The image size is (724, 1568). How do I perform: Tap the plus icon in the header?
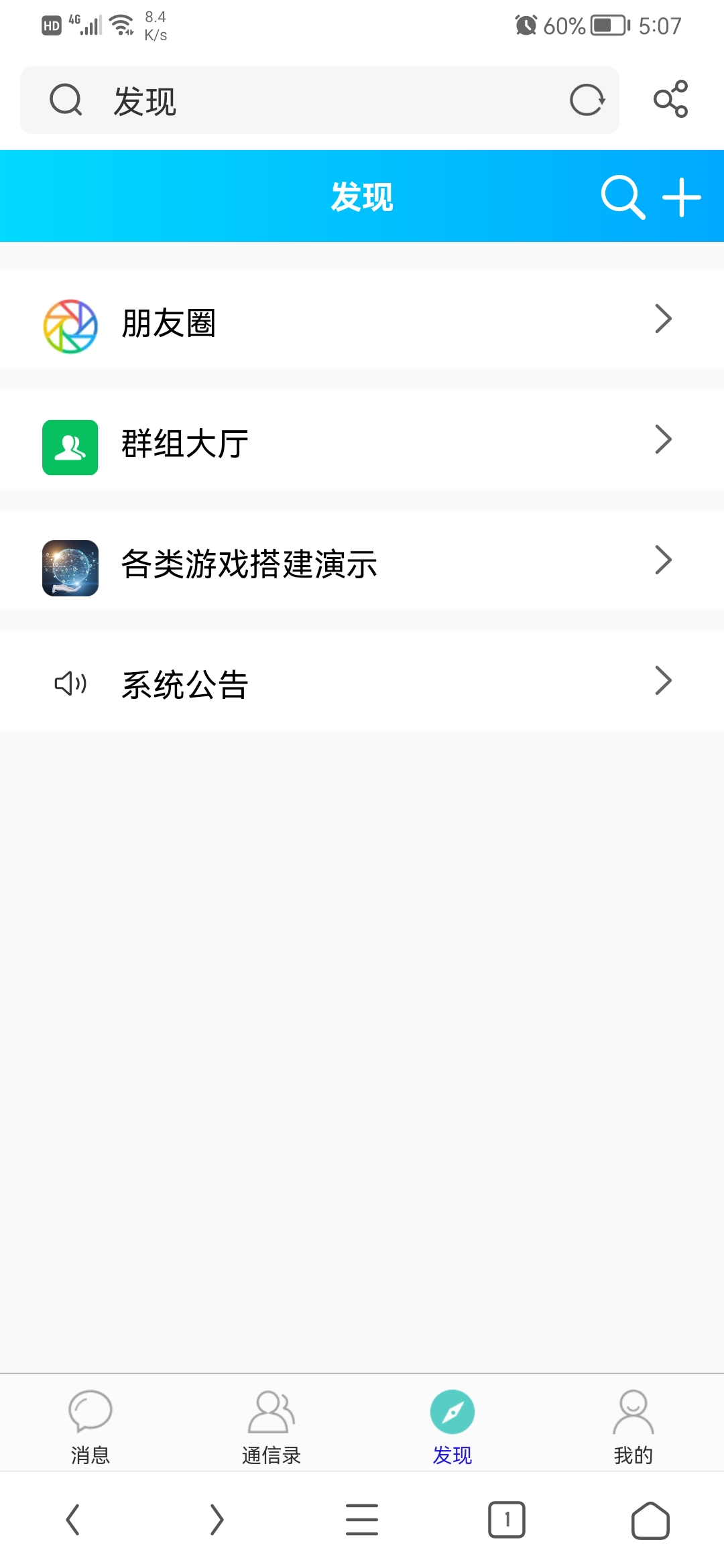click(681, 197)
